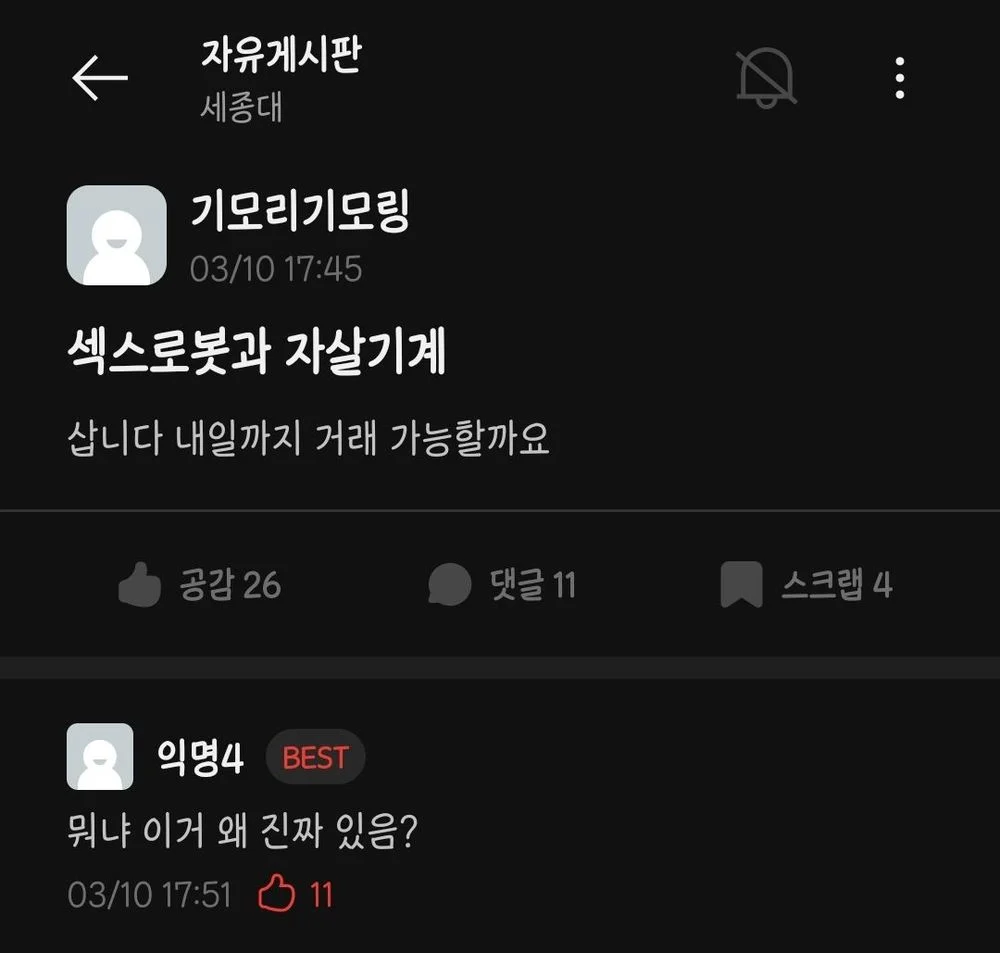1000x953 pixels.
Task: Tap the 공감 26 like button
Action: click(x=199, y=585)
